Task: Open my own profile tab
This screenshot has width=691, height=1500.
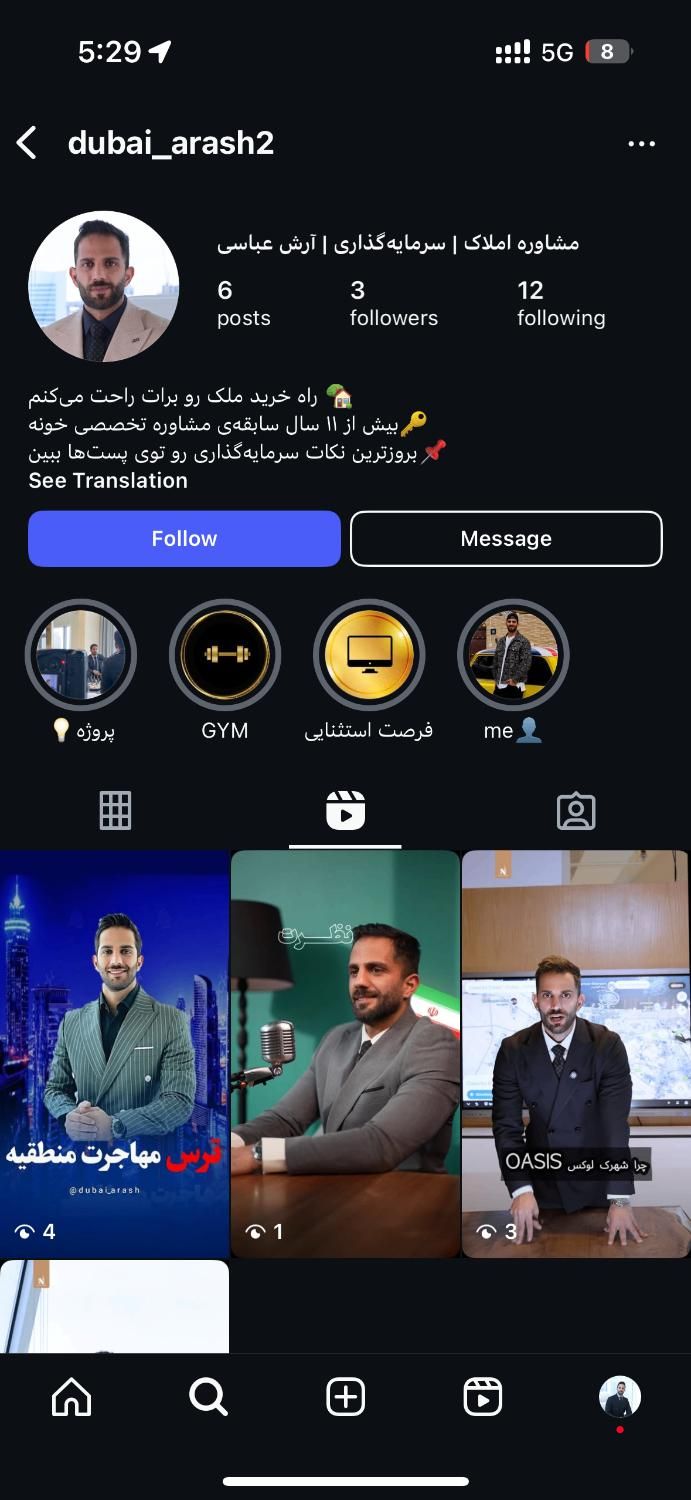Action: tap(619, 1397)
